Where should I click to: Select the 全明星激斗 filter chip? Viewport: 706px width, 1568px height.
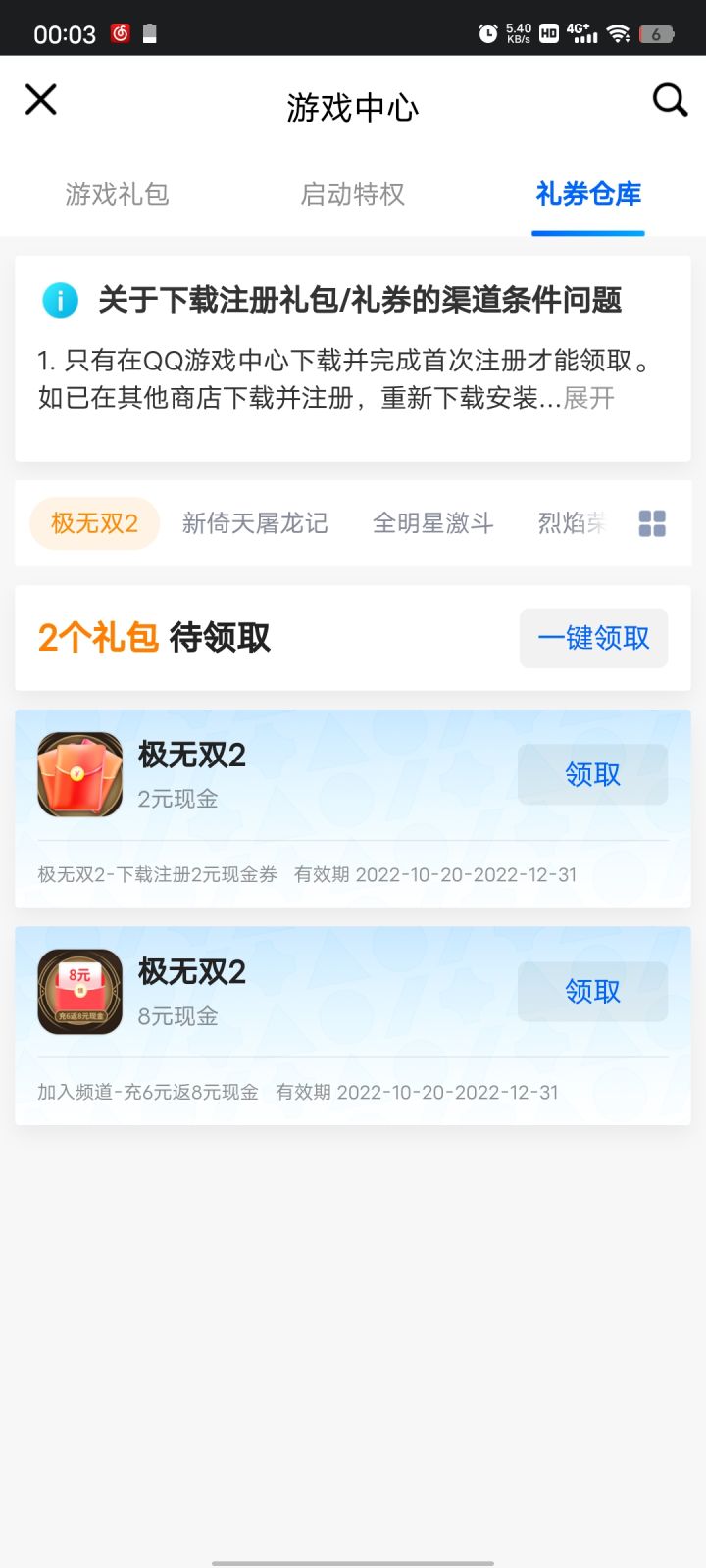pyautogui.click(x=432, y=523)
